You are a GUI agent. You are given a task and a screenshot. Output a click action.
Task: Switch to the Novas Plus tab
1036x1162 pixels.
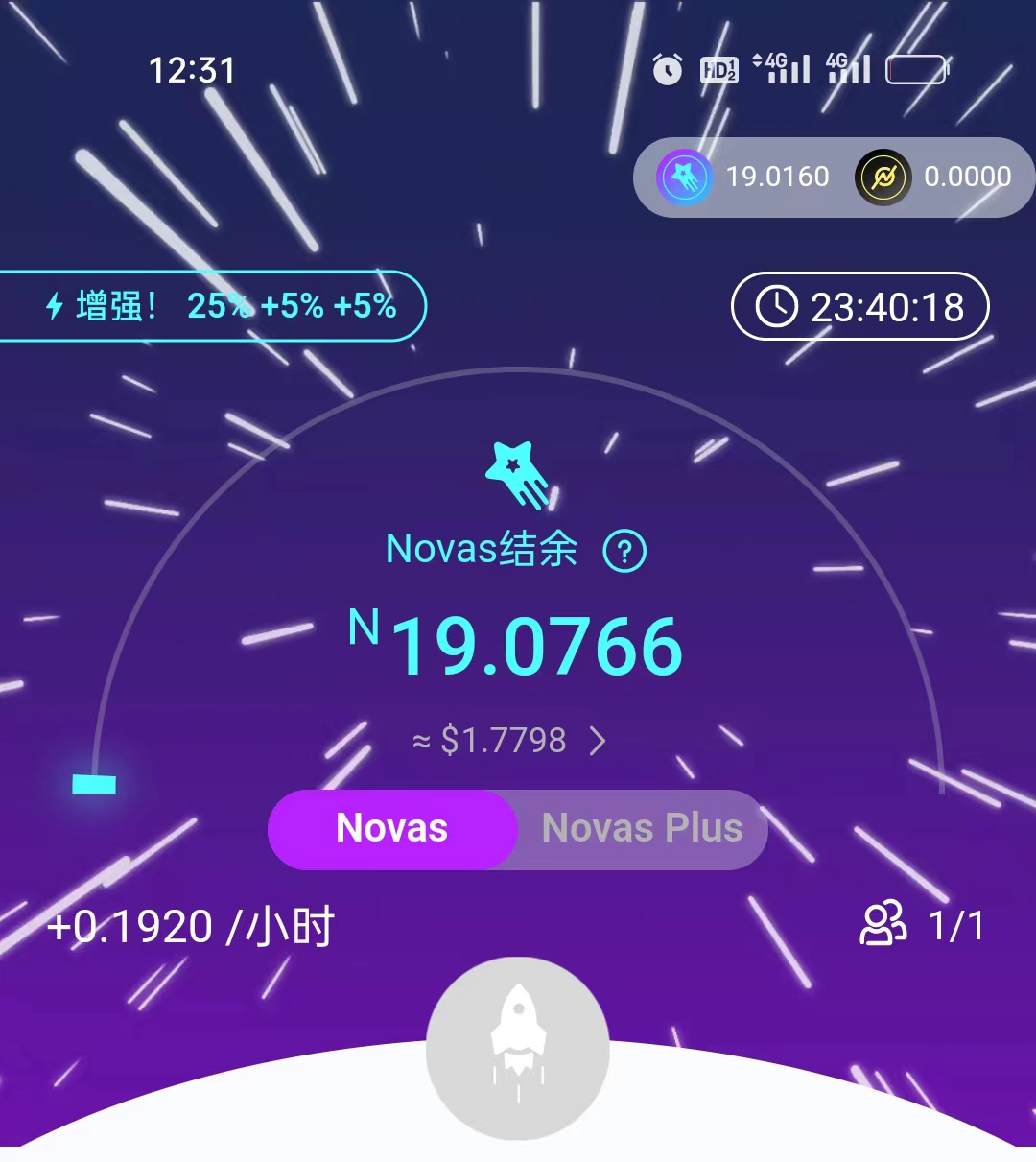pos(642,829)
